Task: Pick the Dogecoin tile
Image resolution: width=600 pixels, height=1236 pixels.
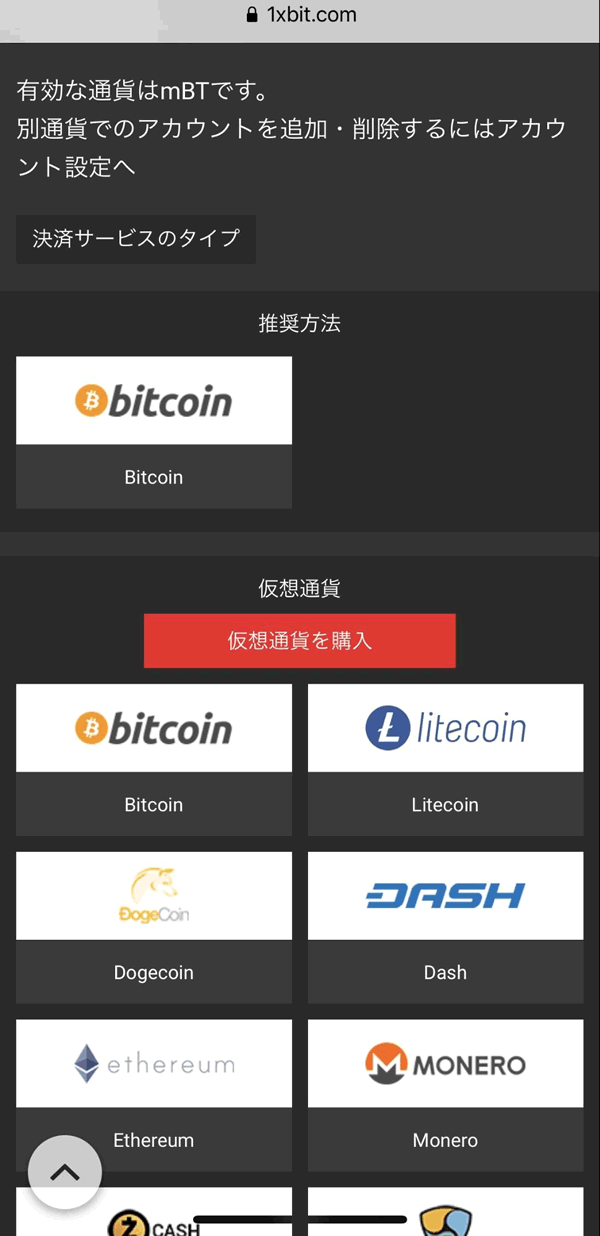Action: click(154, 928)
